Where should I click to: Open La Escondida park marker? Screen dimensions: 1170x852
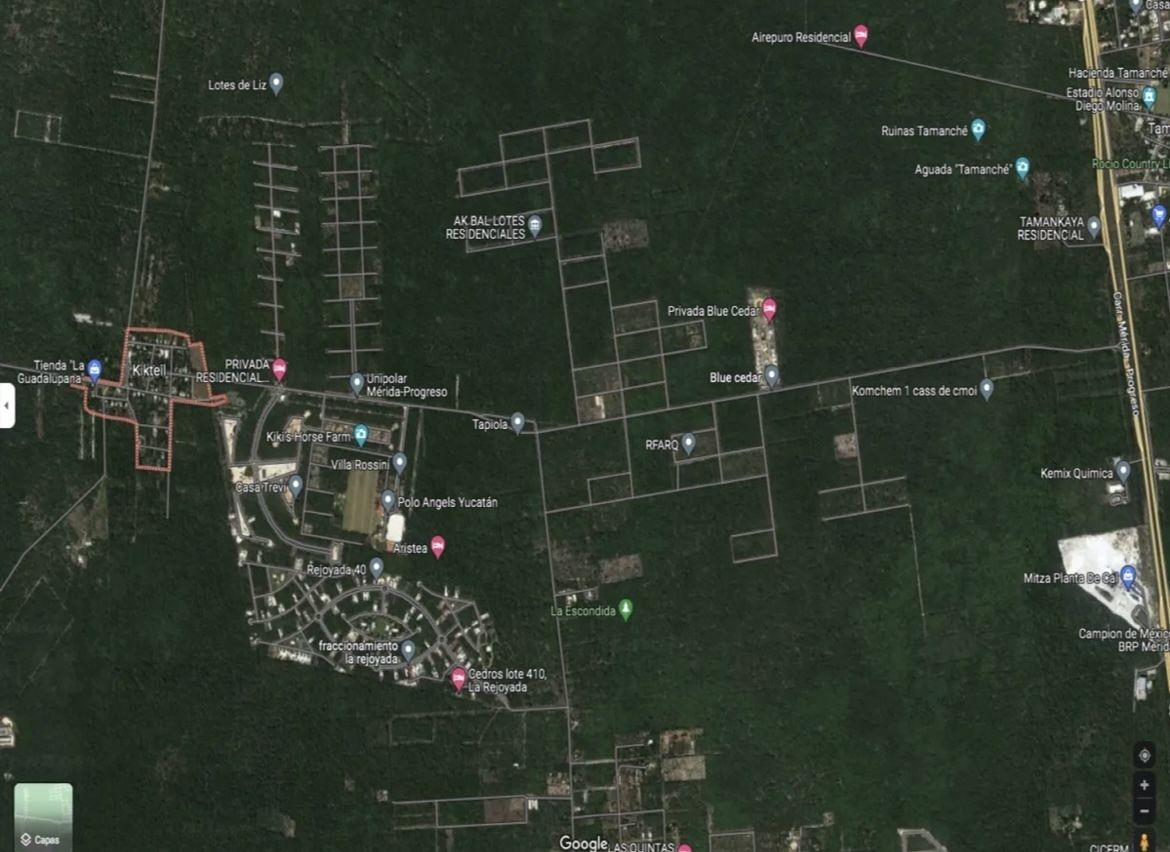coord(626,608)
